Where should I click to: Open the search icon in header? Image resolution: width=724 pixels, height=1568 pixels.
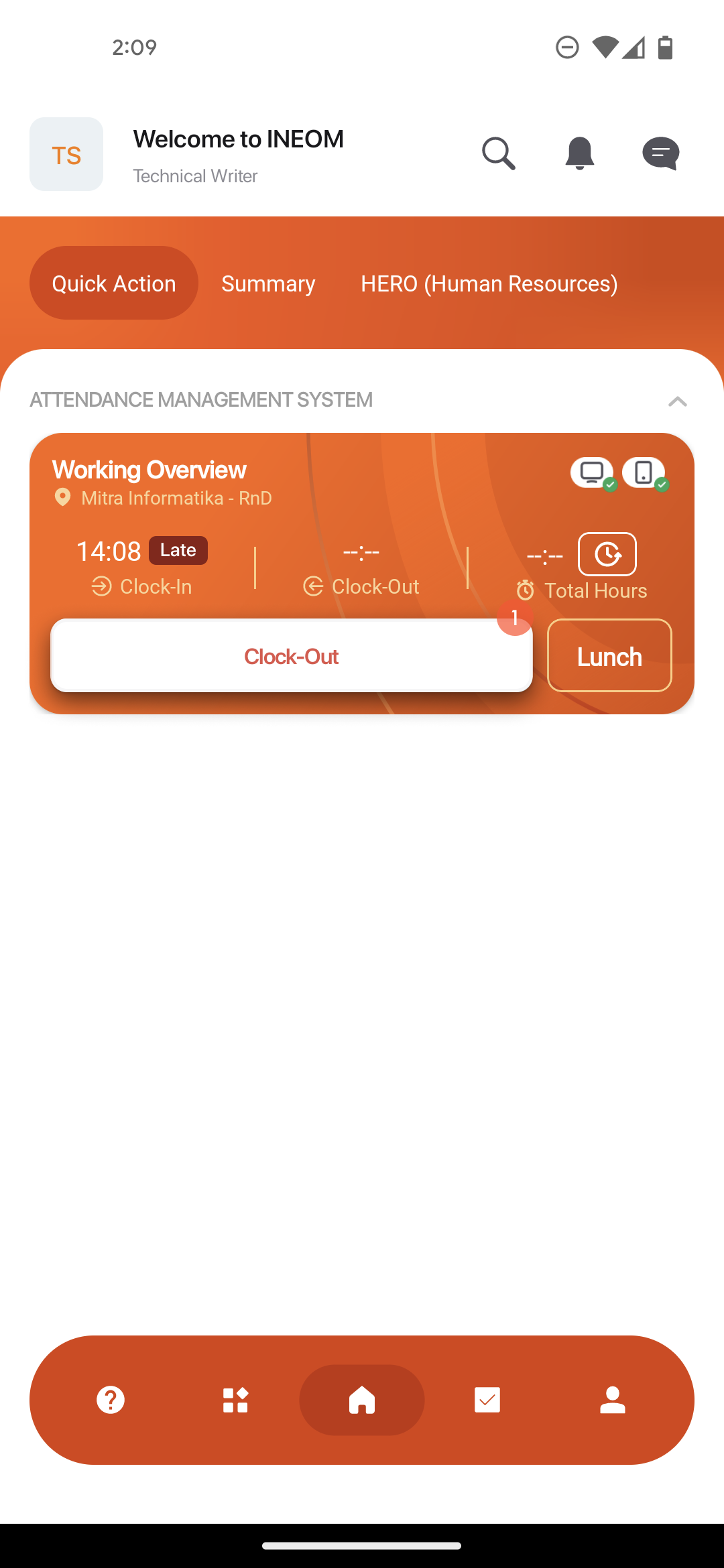[498, 154]
